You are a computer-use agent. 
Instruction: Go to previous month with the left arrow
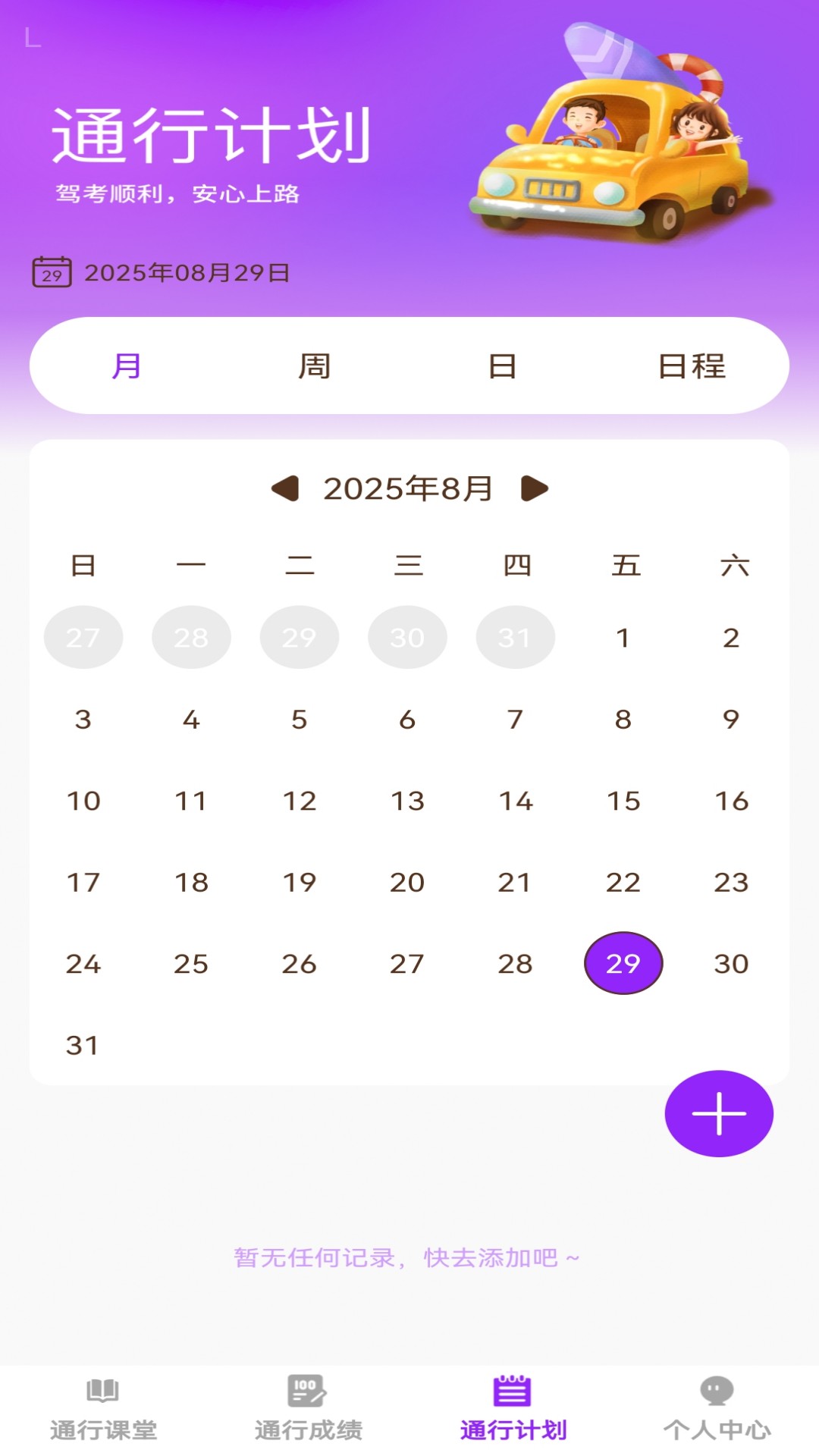click(284, 488)
